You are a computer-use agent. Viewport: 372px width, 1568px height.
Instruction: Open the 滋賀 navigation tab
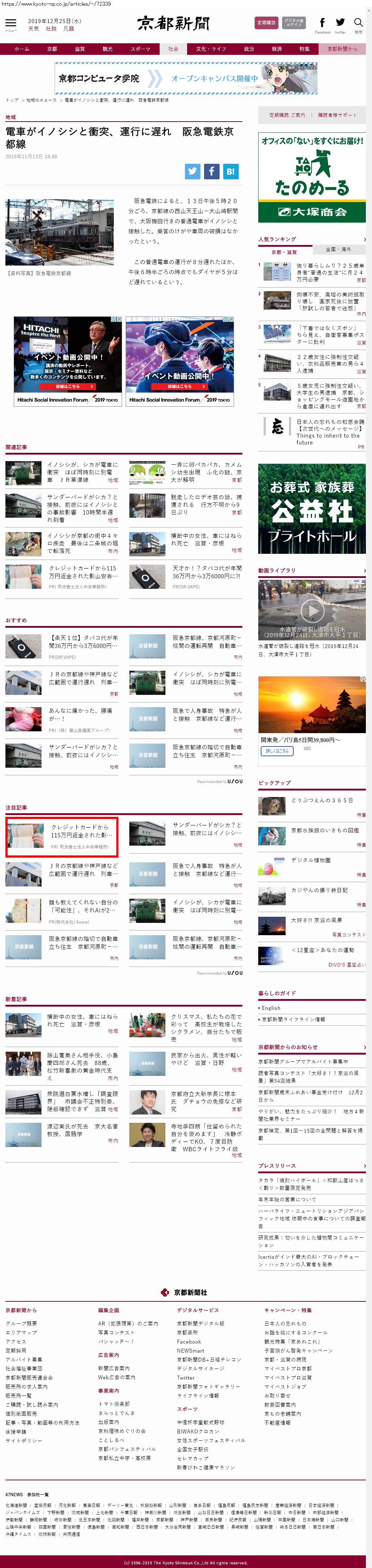click(x=80, y=49)
